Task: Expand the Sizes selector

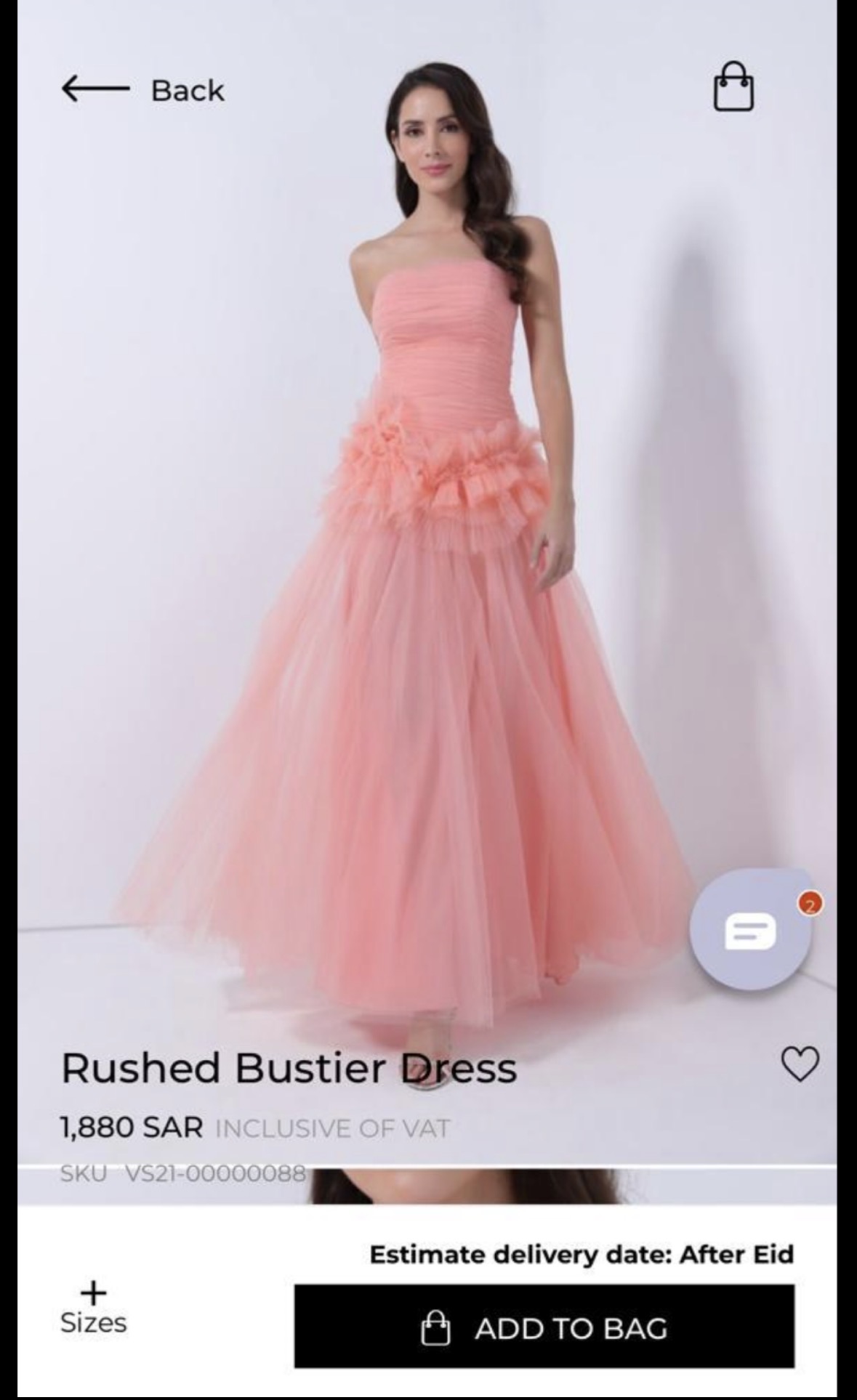Action: (93, 1308)
